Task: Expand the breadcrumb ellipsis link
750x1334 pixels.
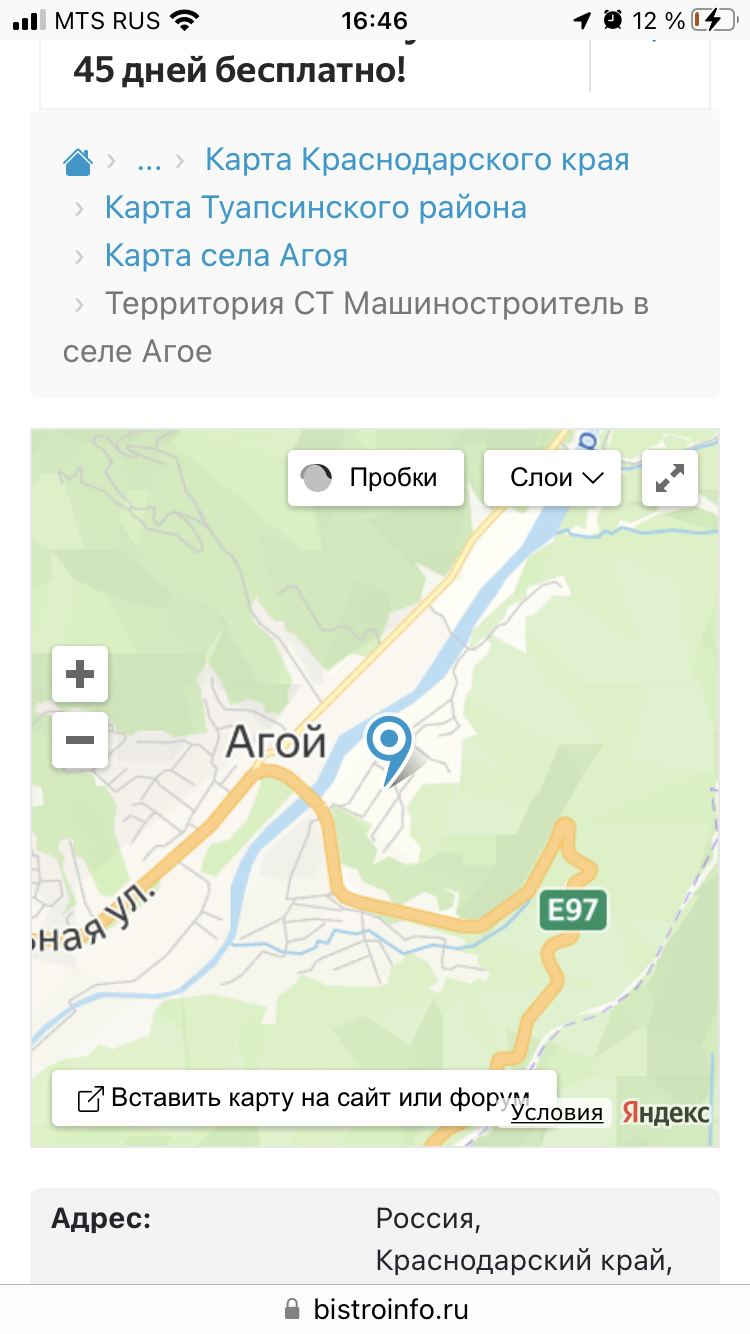Action: 149,160
